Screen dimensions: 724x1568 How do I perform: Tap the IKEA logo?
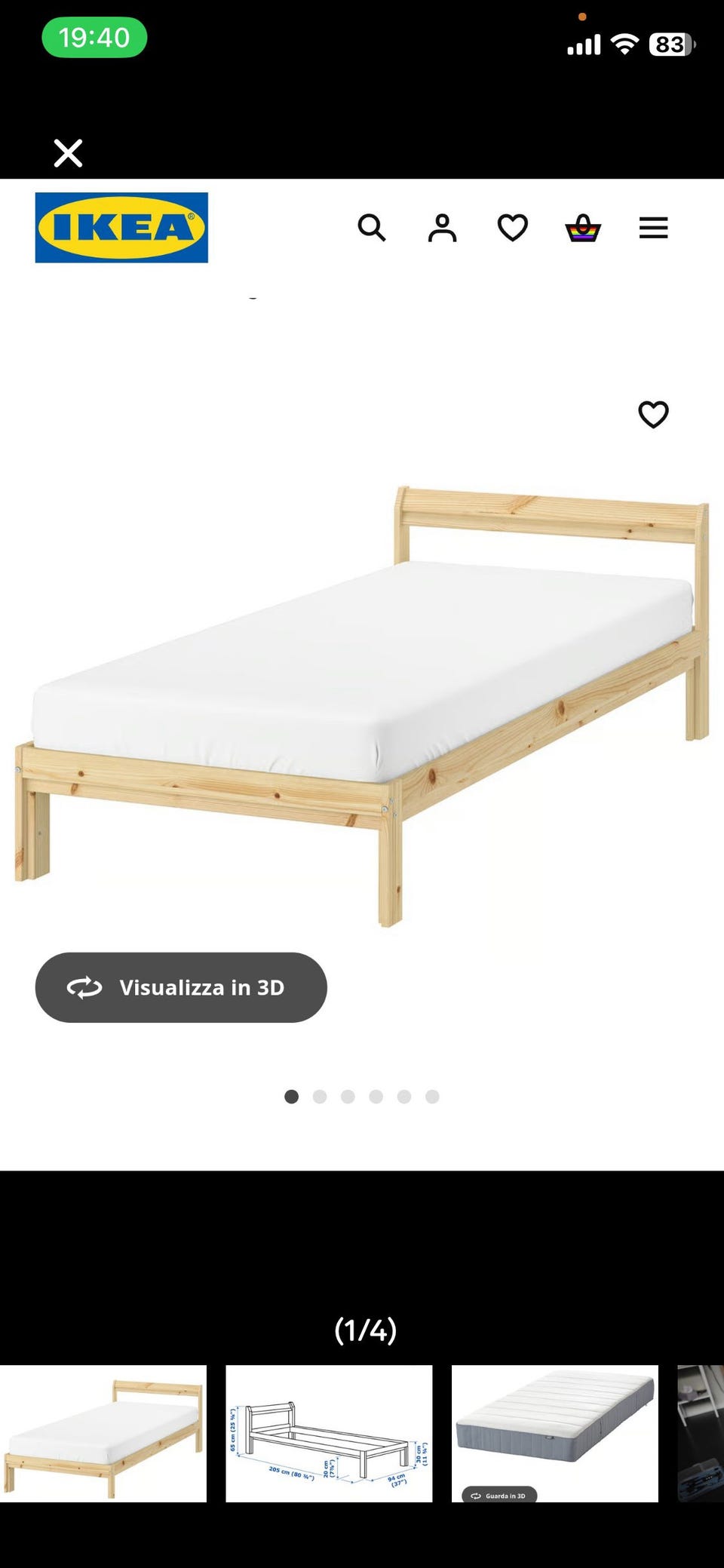click(121, 228)
